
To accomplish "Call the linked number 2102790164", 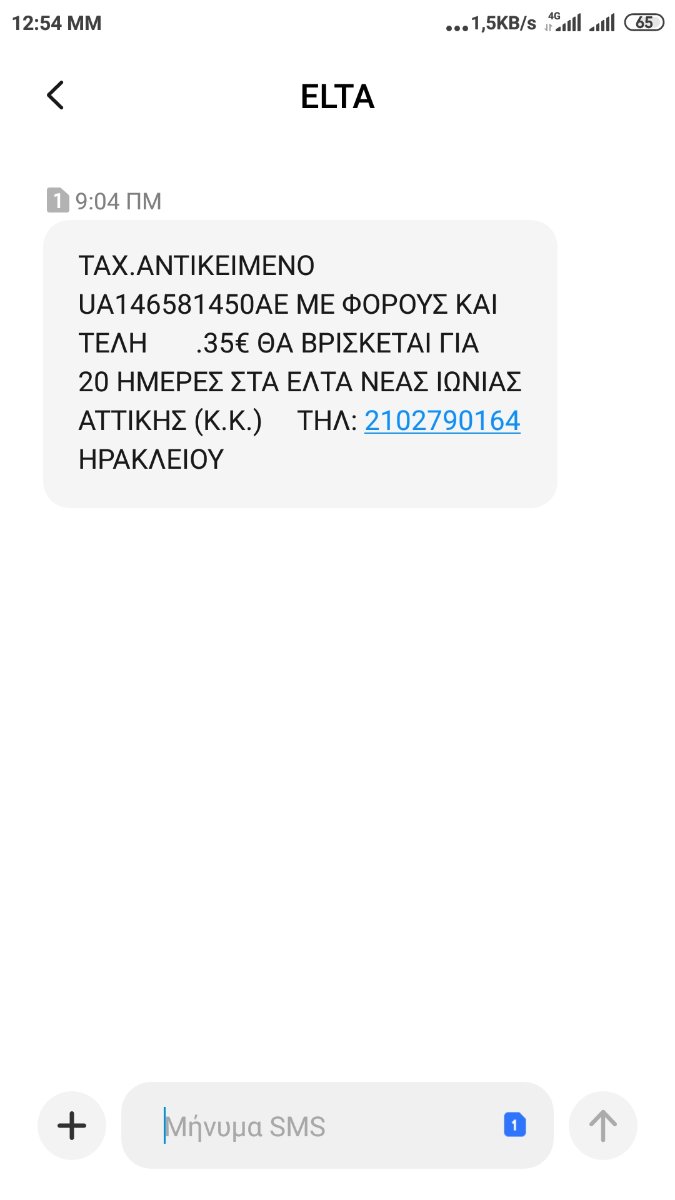I will pos(442,421).
